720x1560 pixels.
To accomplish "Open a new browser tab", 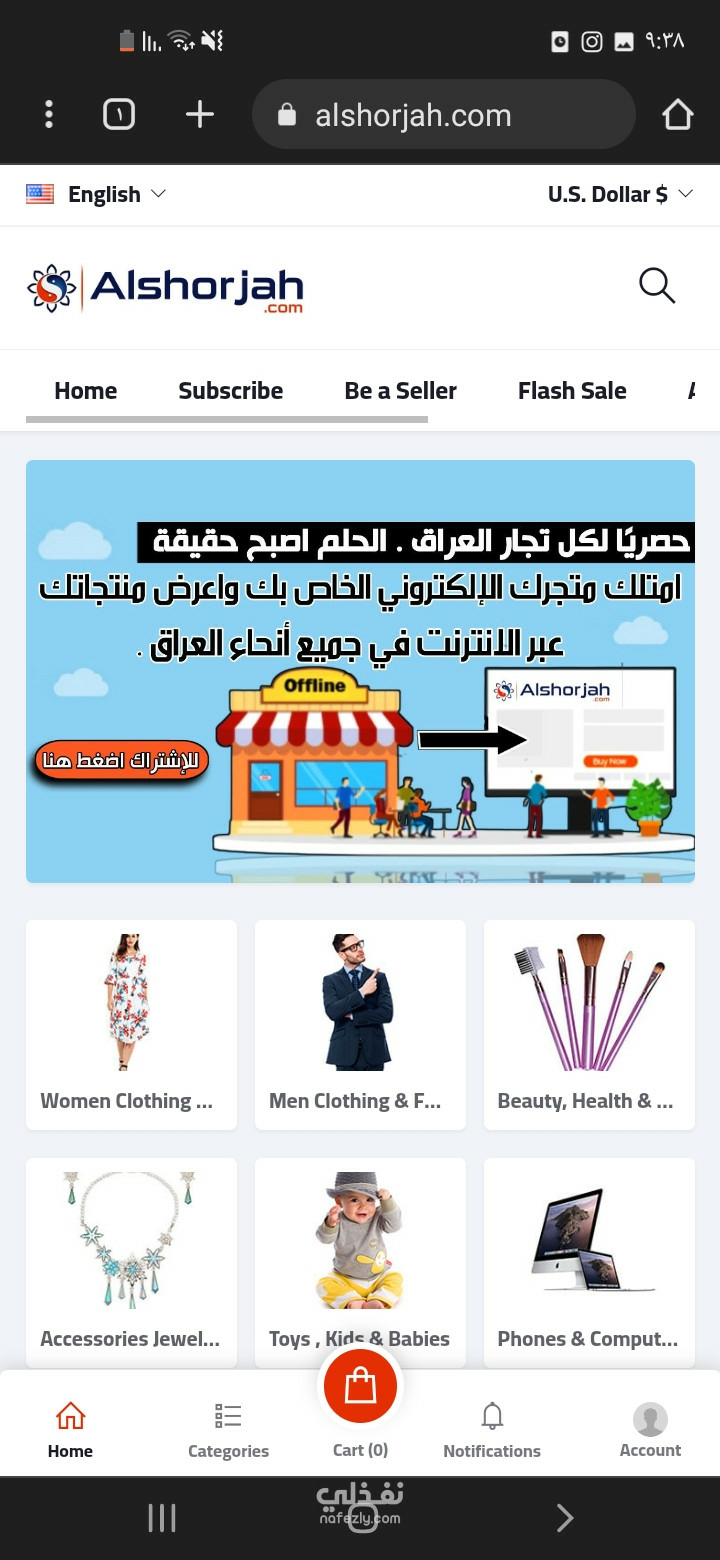I will click(x=200, y=114).
